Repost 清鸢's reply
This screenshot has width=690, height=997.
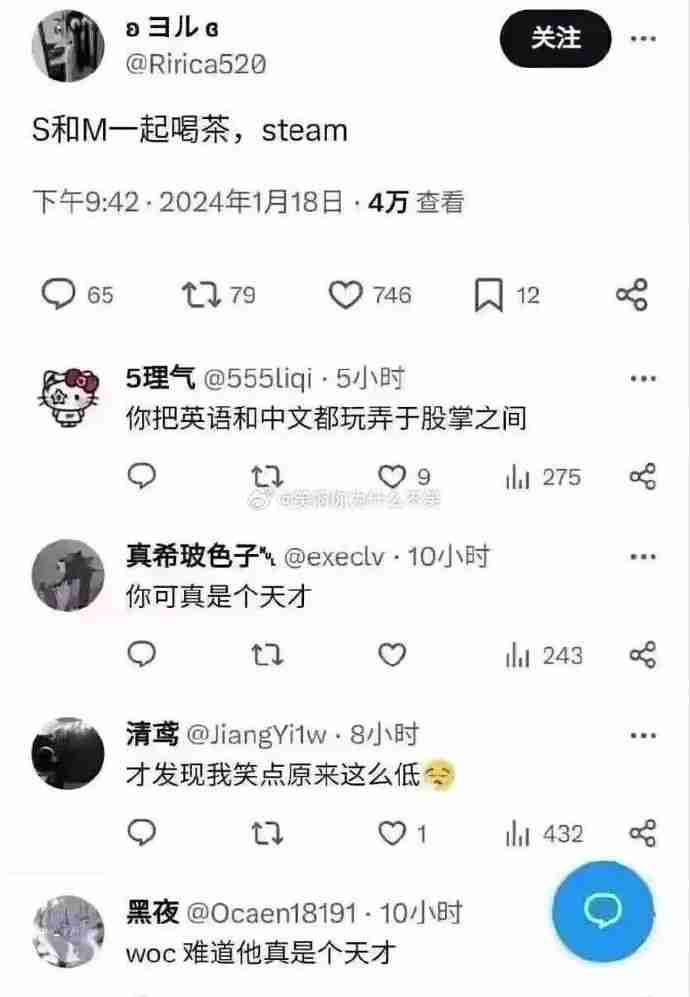click(267, 833)
